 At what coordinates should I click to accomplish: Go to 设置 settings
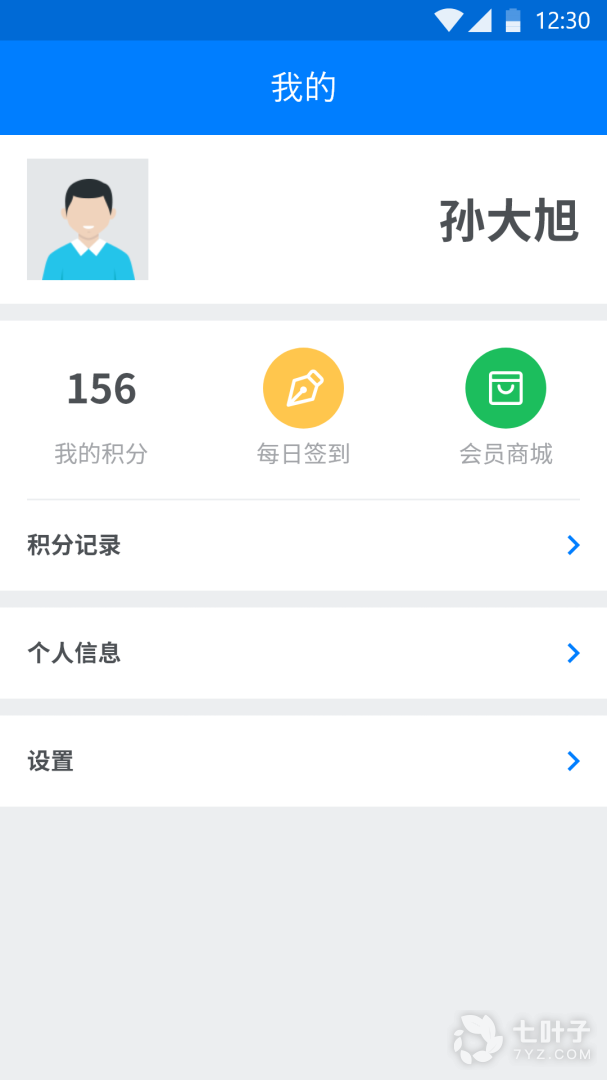coord(303,761)
